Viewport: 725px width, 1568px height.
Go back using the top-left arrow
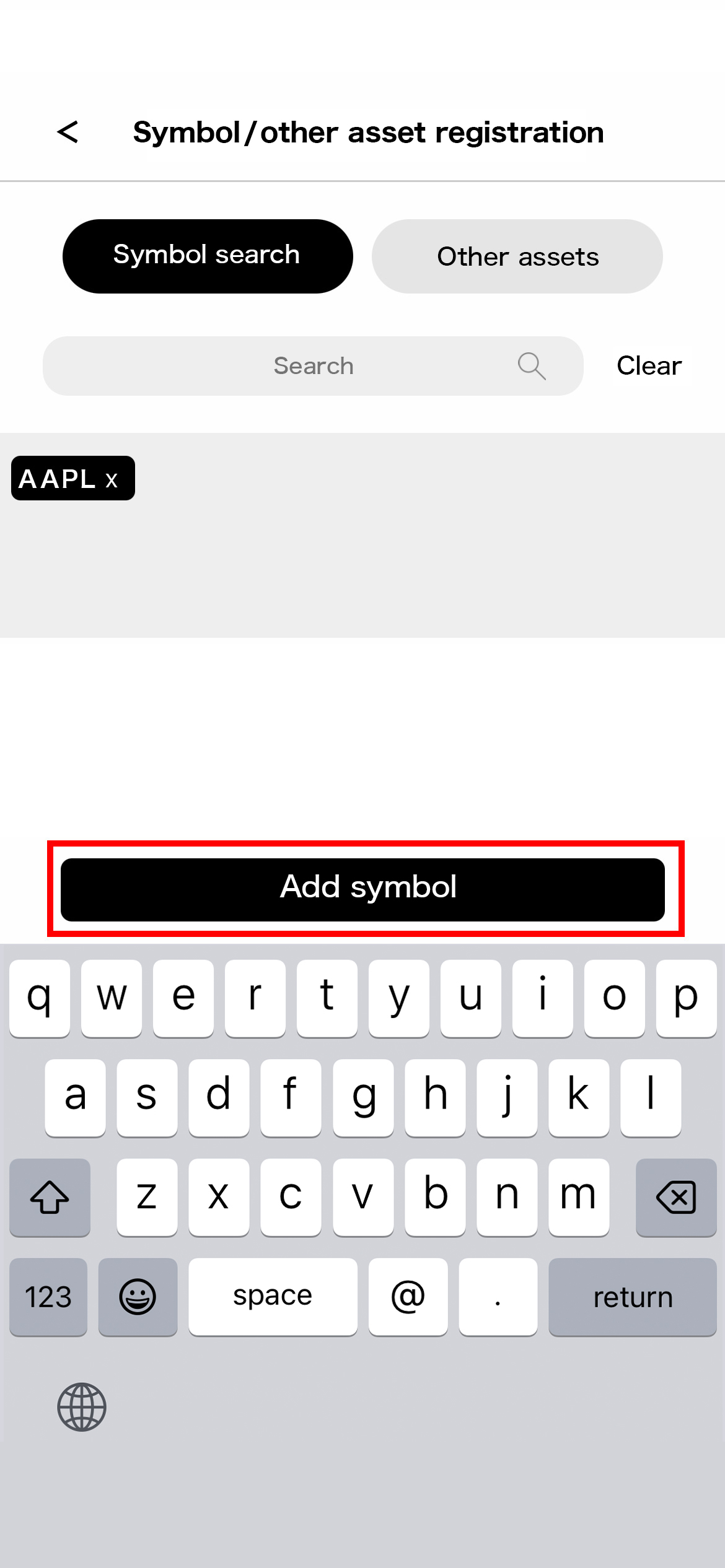pyautogui.click(x=68, y=132)
